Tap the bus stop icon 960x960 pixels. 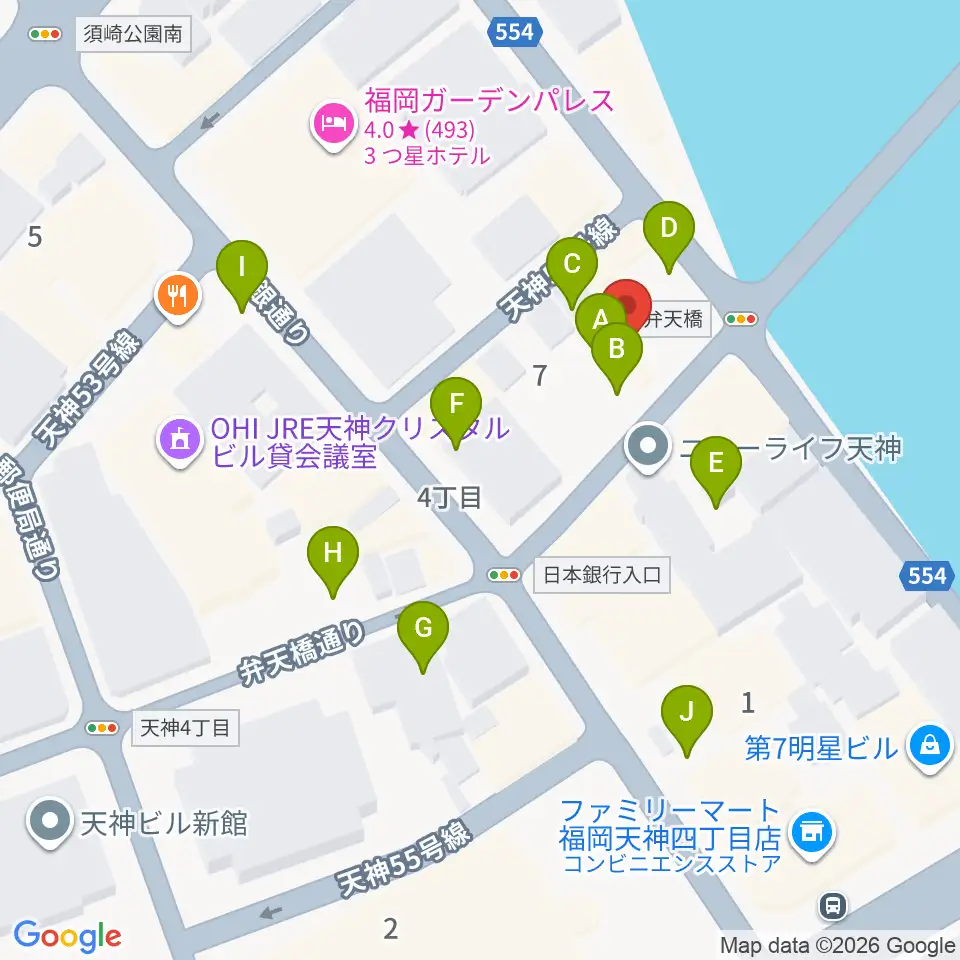(x=833, y=906)
